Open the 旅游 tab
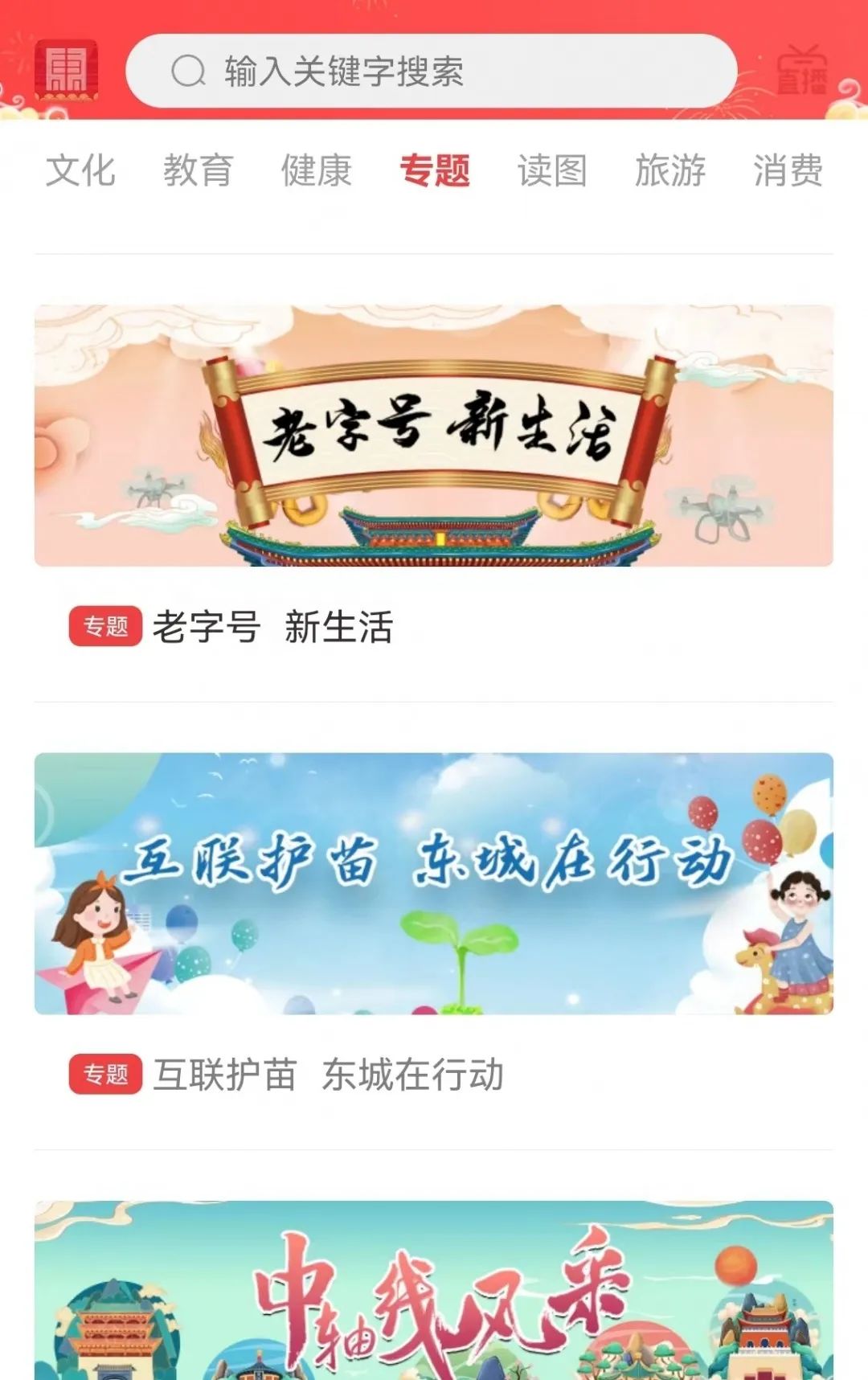The width and height of the screenshot is (868, 1380). (669, 170)
